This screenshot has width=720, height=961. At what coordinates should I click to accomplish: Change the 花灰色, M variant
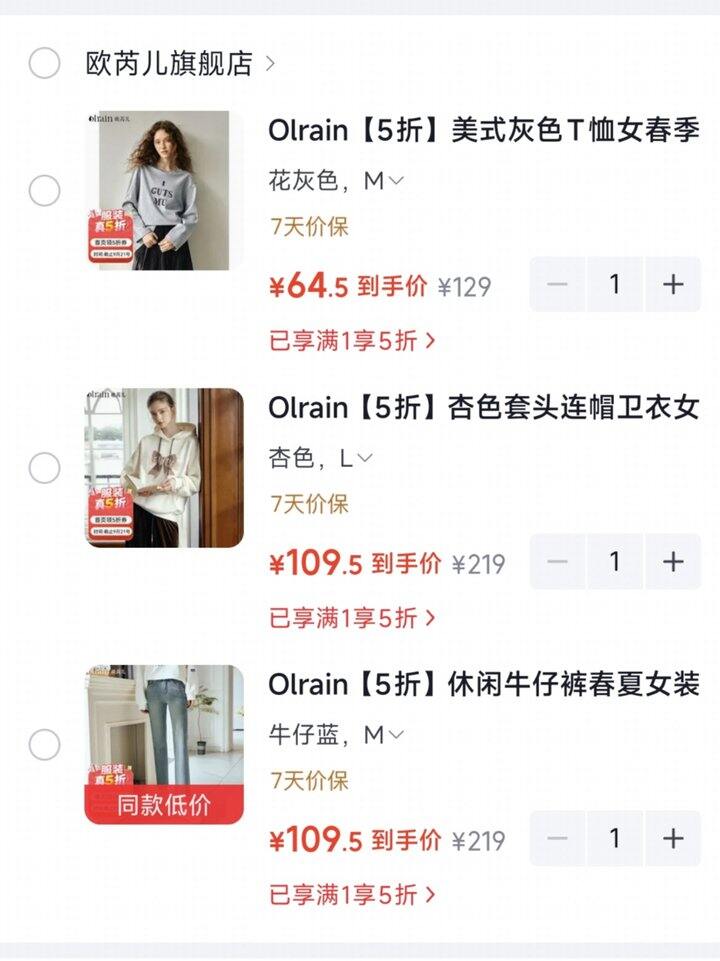click(336, 181)
